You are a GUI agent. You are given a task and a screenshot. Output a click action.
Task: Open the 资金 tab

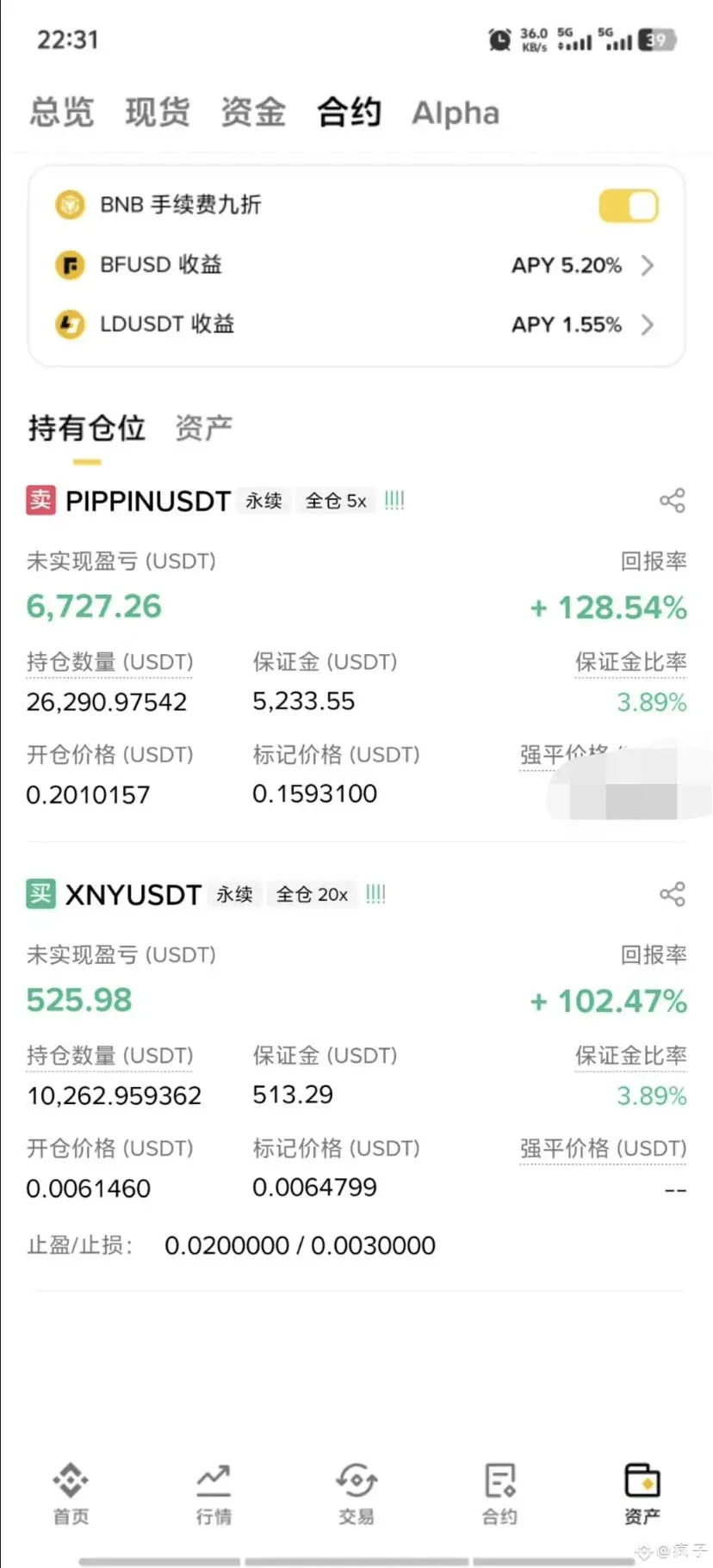[252, 113]
